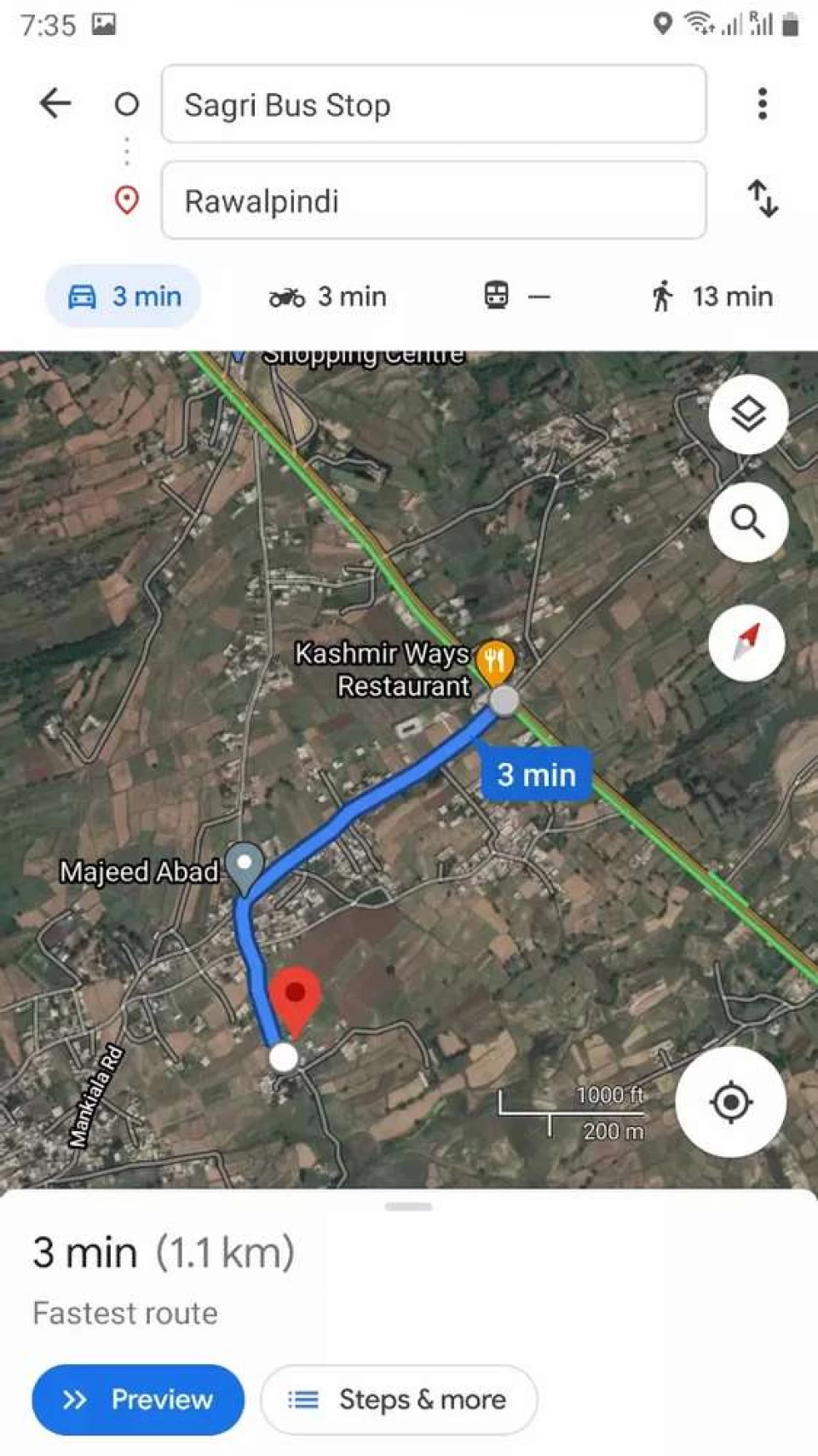
Task: Select the driving mode tab
Action: click(x=124, y=297)
